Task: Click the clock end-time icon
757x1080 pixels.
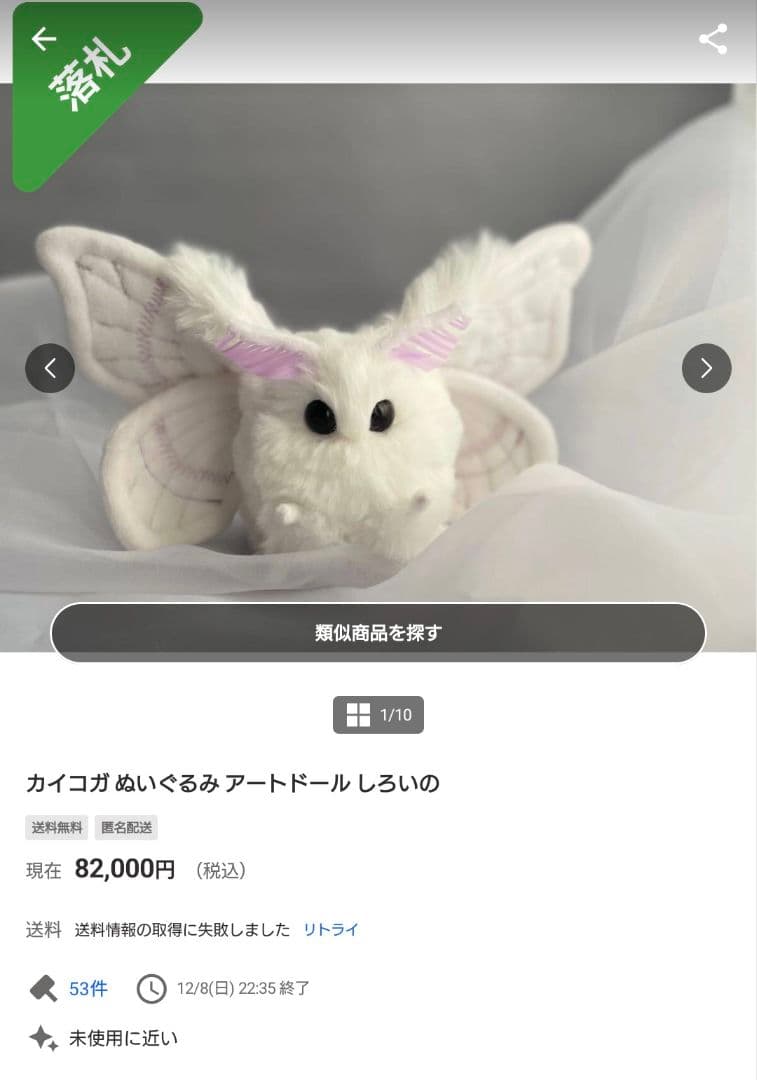Action: coord(151,989)
